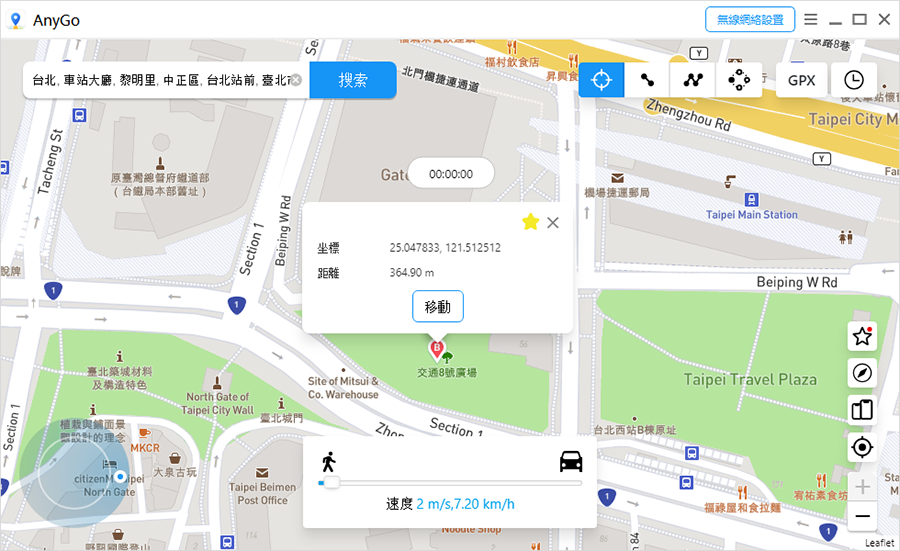Open the history clock
The image size is (900, 551).
854,80
